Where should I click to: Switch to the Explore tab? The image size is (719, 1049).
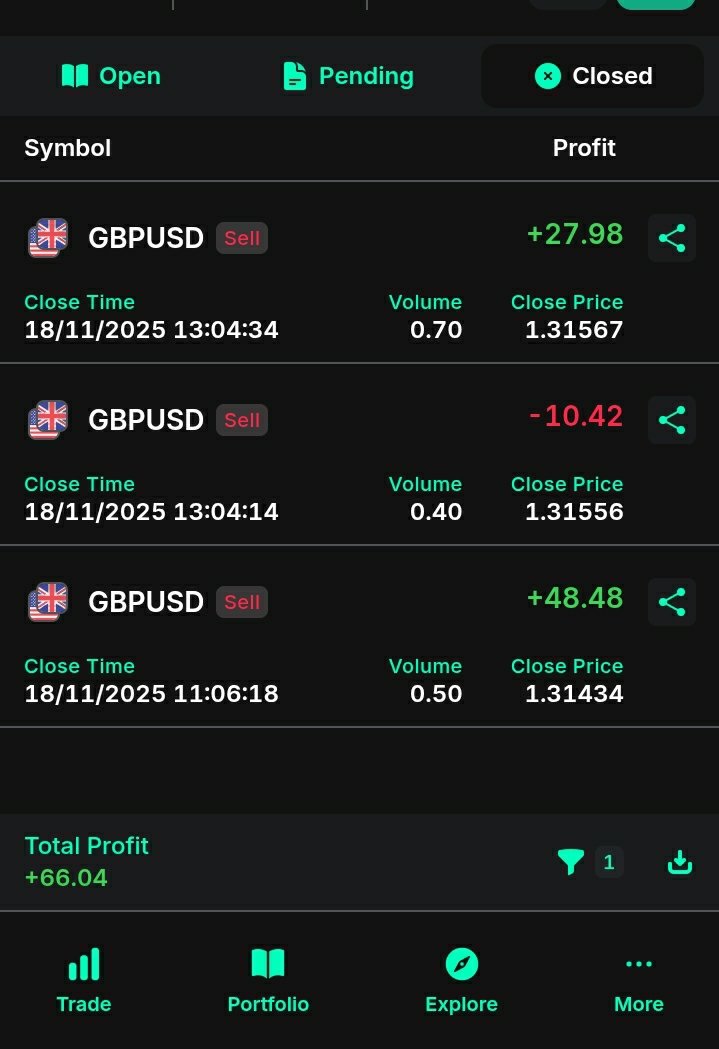pyautogui.click(x=461, y=980)
